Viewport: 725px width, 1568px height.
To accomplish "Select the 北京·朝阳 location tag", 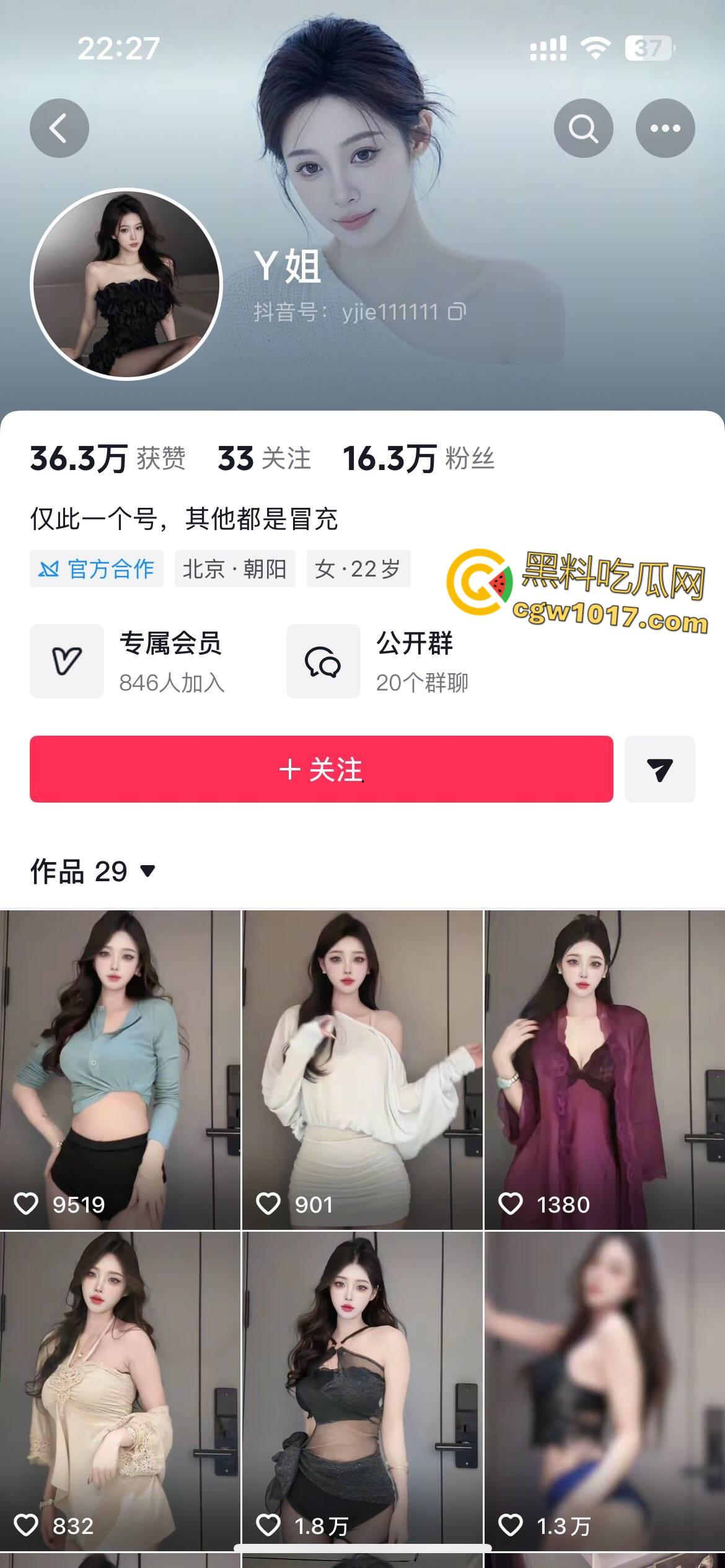I will point(235,570).
